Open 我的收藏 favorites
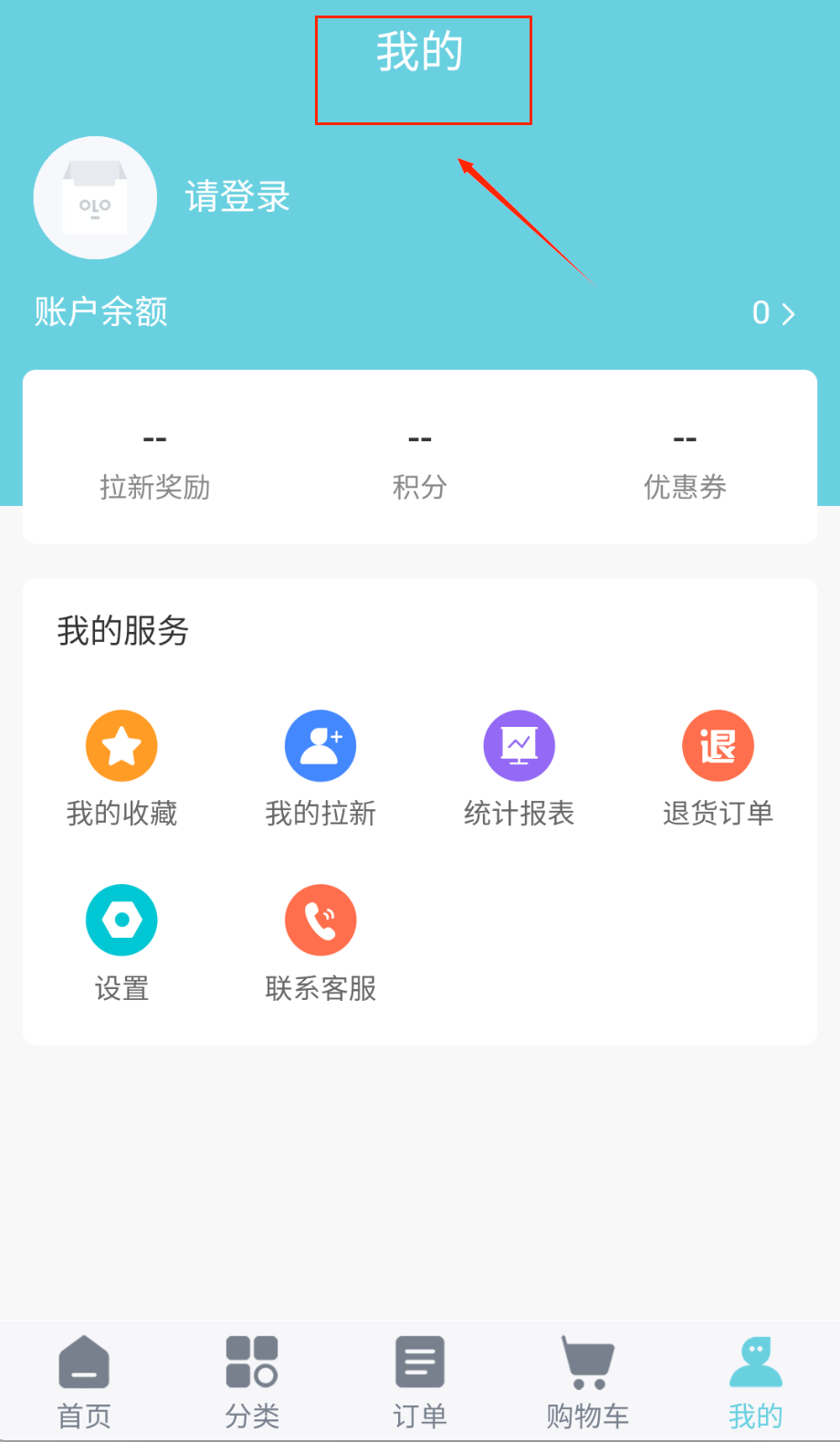Screen dimensions: 840x1442 121,767
